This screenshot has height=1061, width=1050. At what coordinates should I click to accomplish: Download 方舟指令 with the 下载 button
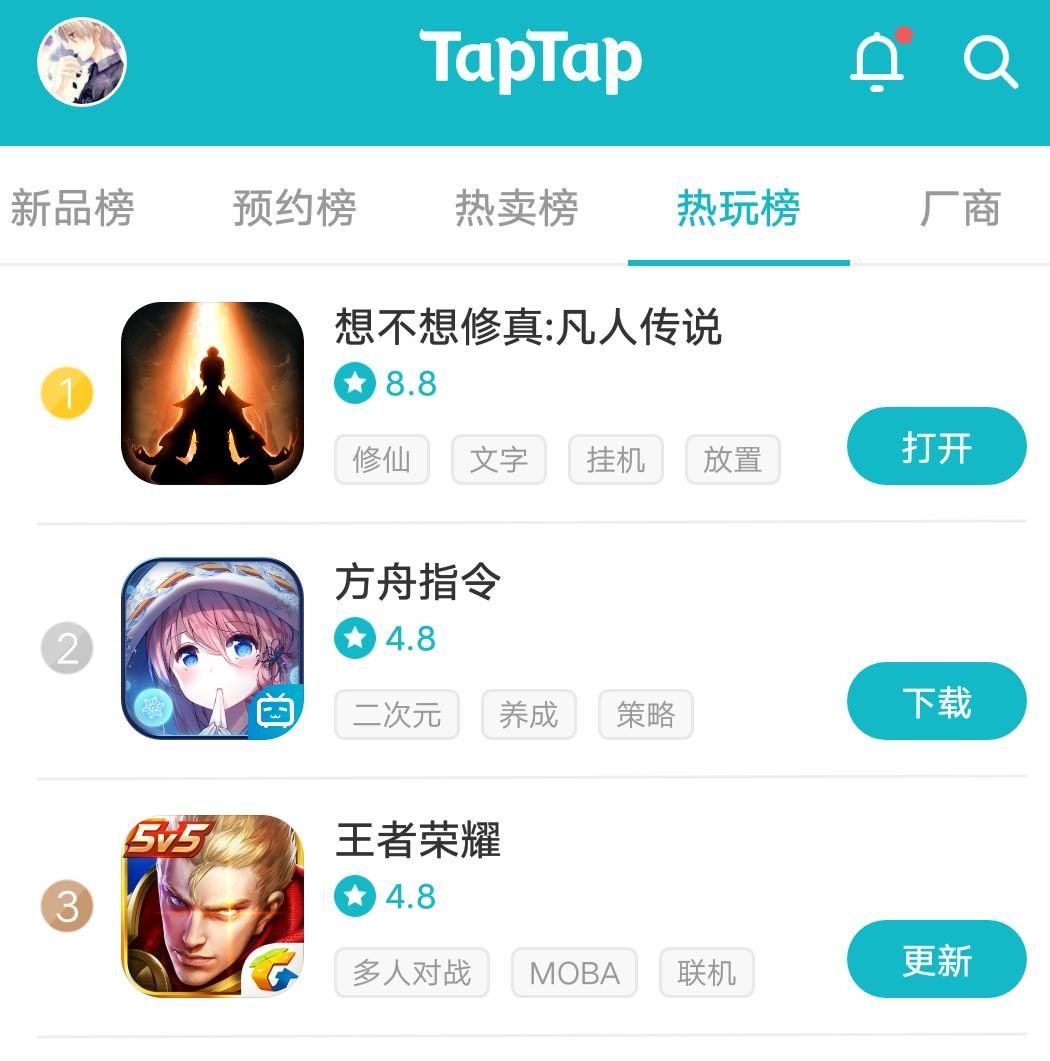pos(936,701)
